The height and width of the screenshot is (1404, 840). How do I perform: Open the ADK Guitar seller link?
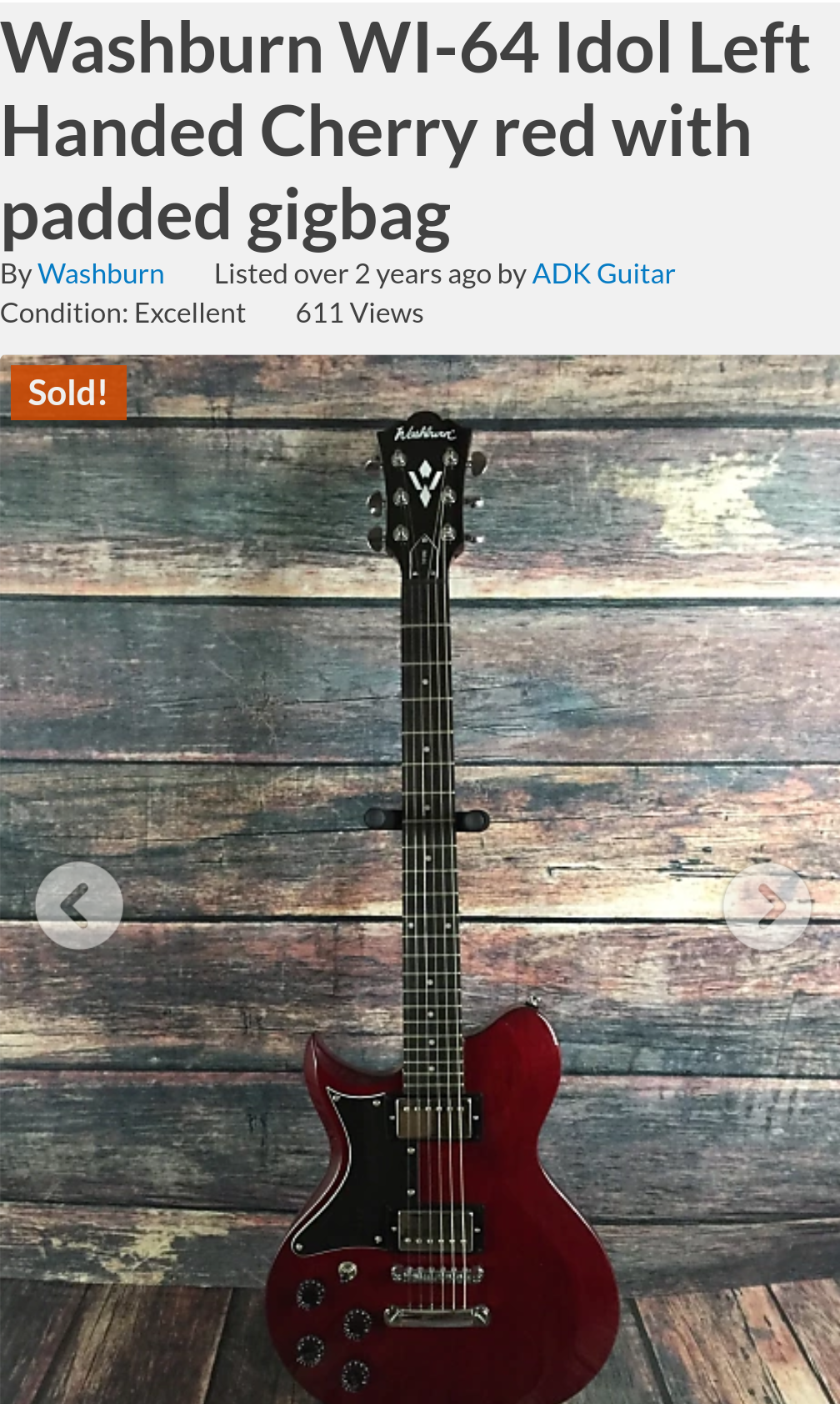[x=603, y=274]
